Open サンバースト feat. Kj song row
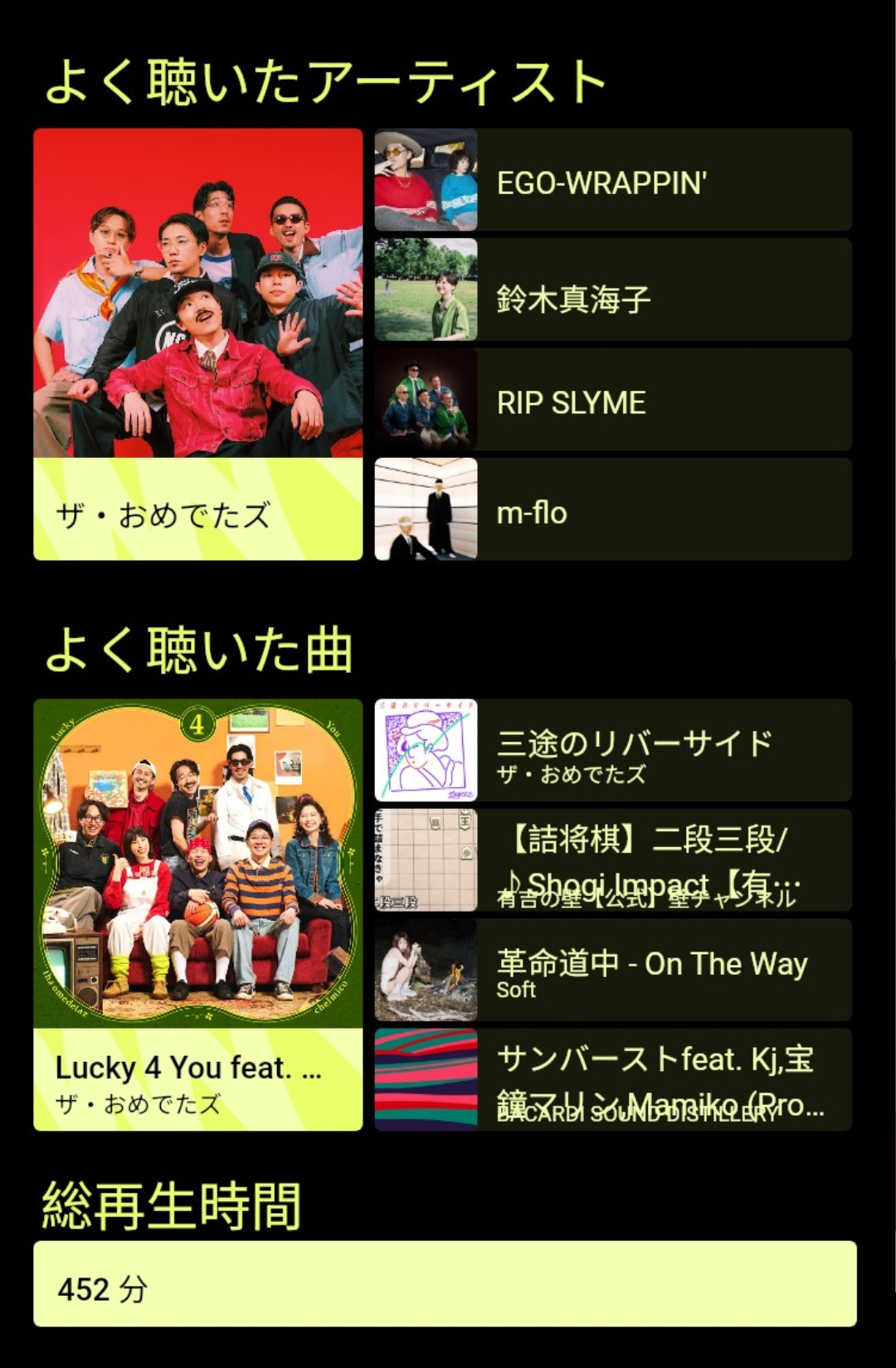 [x=612, y=1079]
